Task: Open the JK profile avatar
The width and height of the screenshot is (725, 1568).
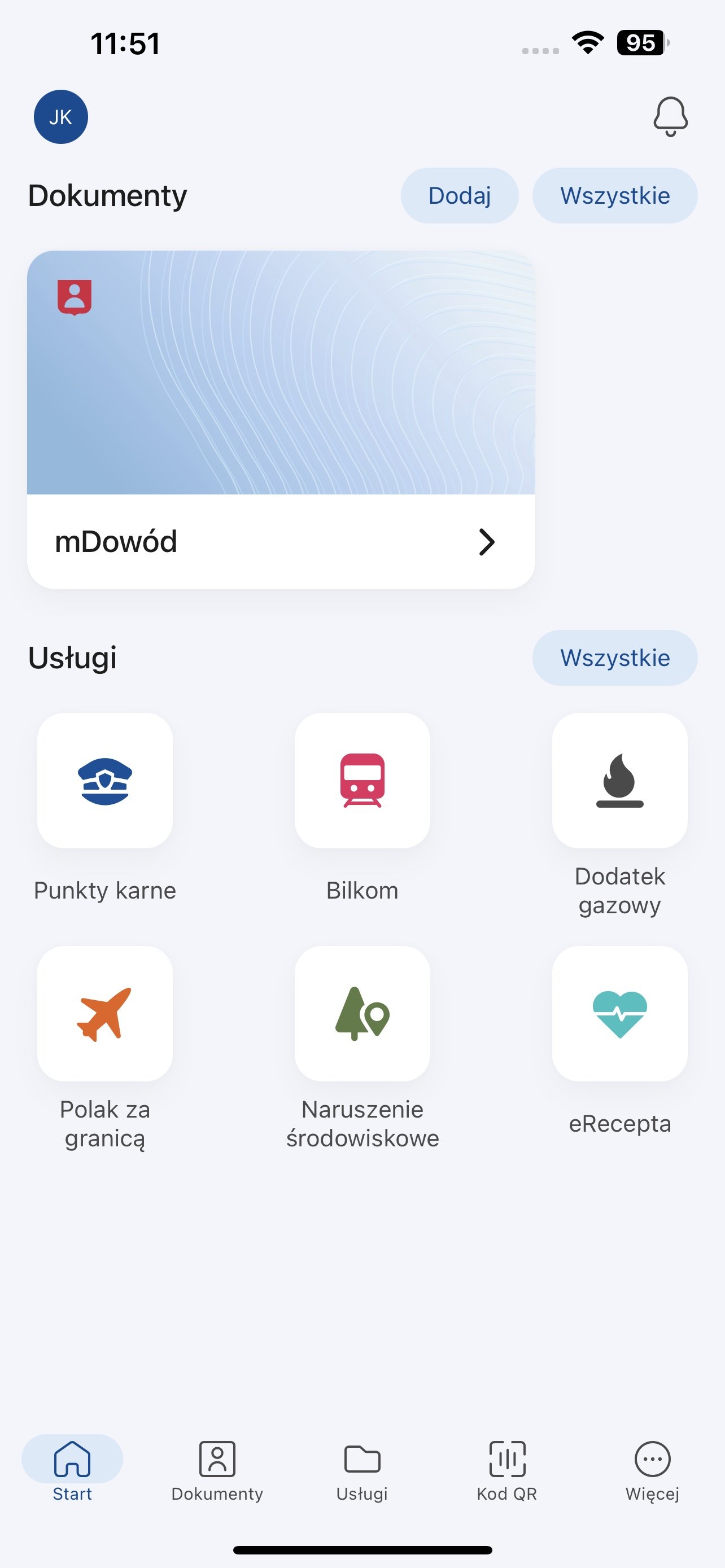Action: (x=61, y=117)
